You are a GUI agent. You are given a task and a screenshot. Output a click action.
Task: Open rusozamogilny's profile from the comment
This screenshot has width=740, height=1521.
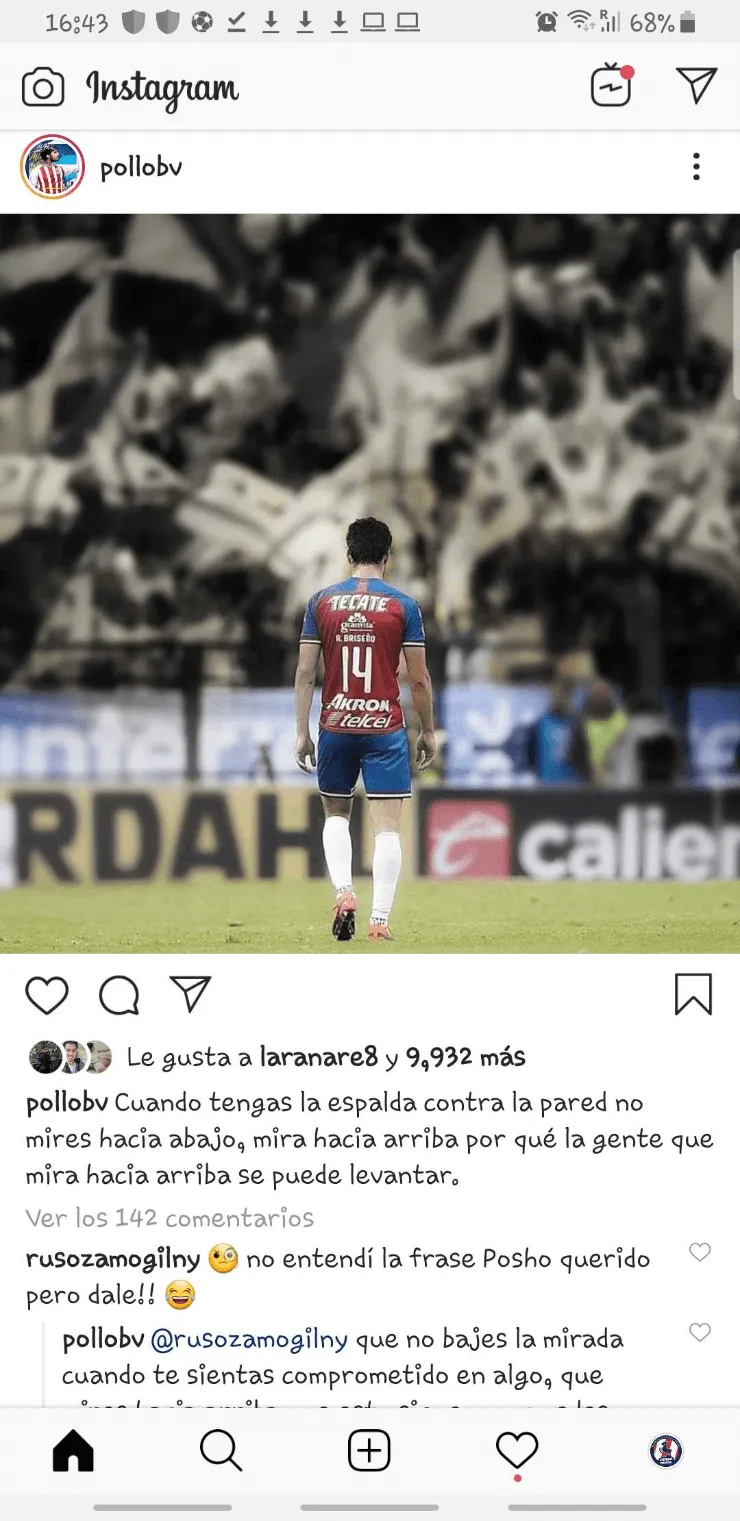coord(113,1258)
